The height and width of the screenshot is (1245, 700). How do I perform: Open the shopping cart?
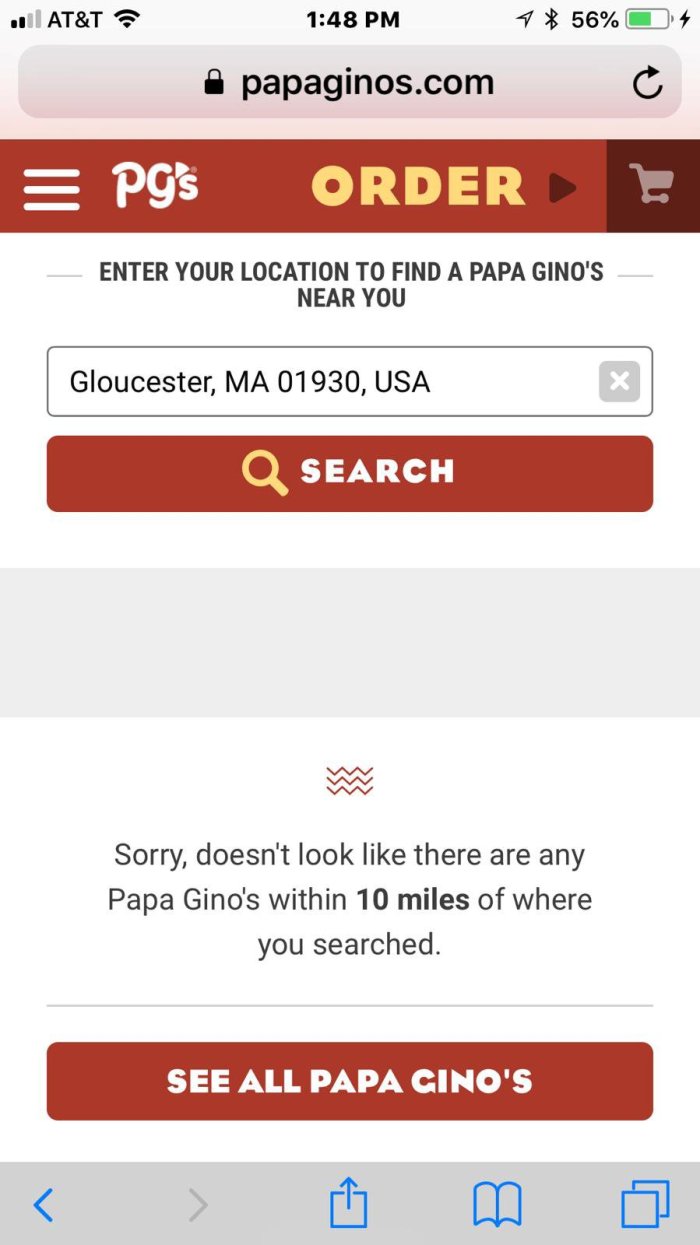(x=651, y=186)
